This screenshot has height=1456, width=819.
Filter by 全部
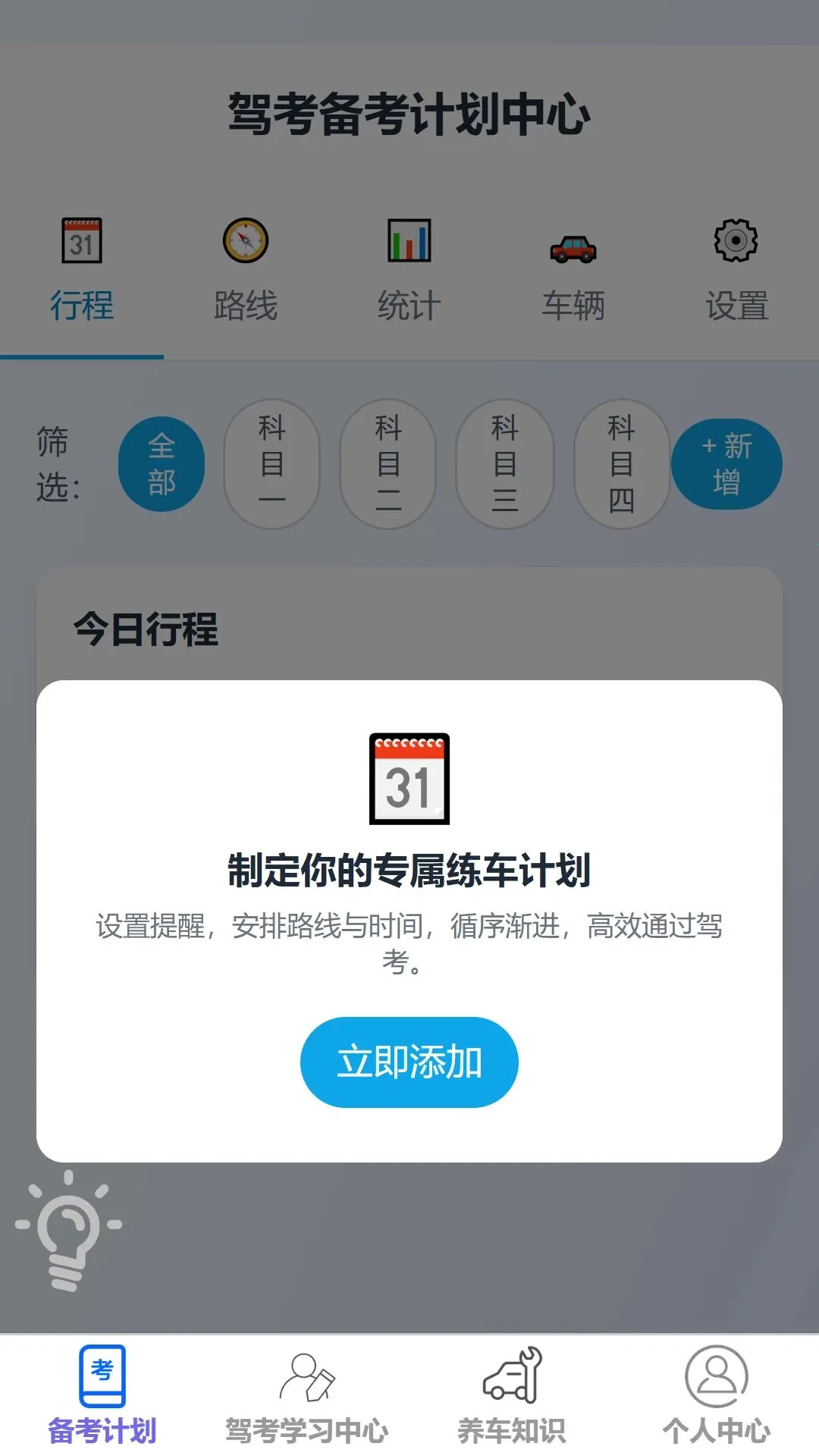(x=162, y=464)
